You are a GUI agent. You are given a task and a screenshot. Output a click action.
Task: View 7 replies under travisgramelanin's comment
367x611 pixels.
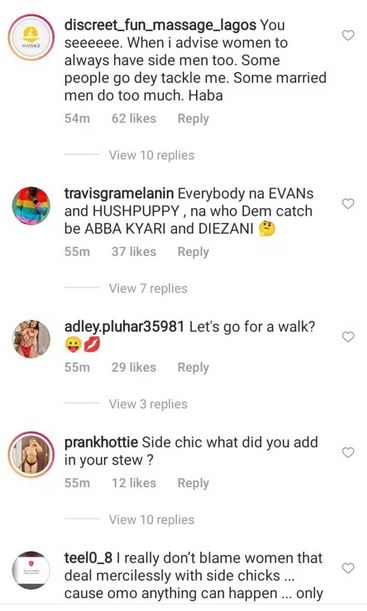[x=148, y=288]
